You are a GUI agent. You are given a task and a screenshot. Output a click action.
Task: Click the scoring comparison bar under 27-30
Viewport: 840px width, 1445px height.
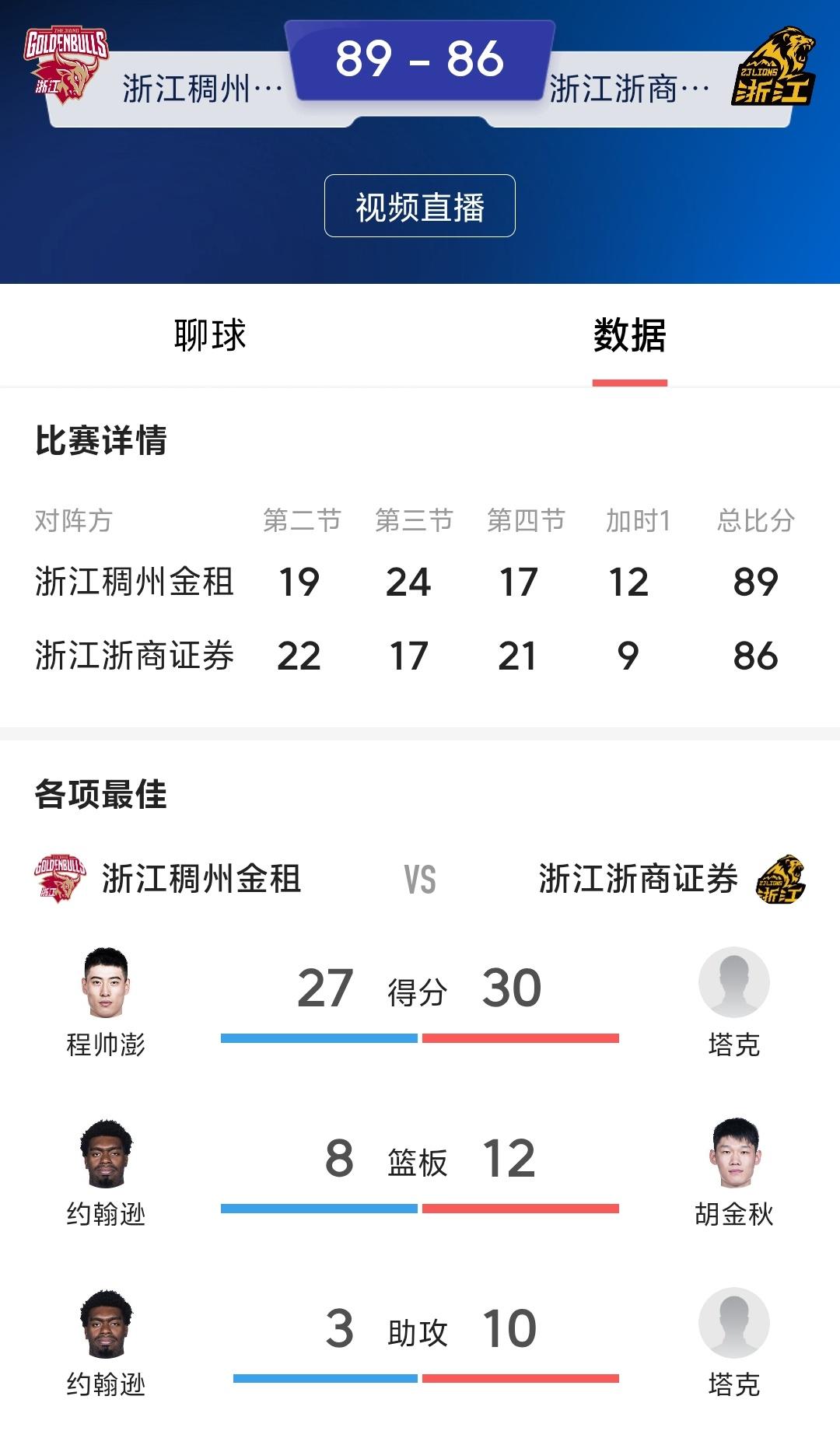point(420,1037)
